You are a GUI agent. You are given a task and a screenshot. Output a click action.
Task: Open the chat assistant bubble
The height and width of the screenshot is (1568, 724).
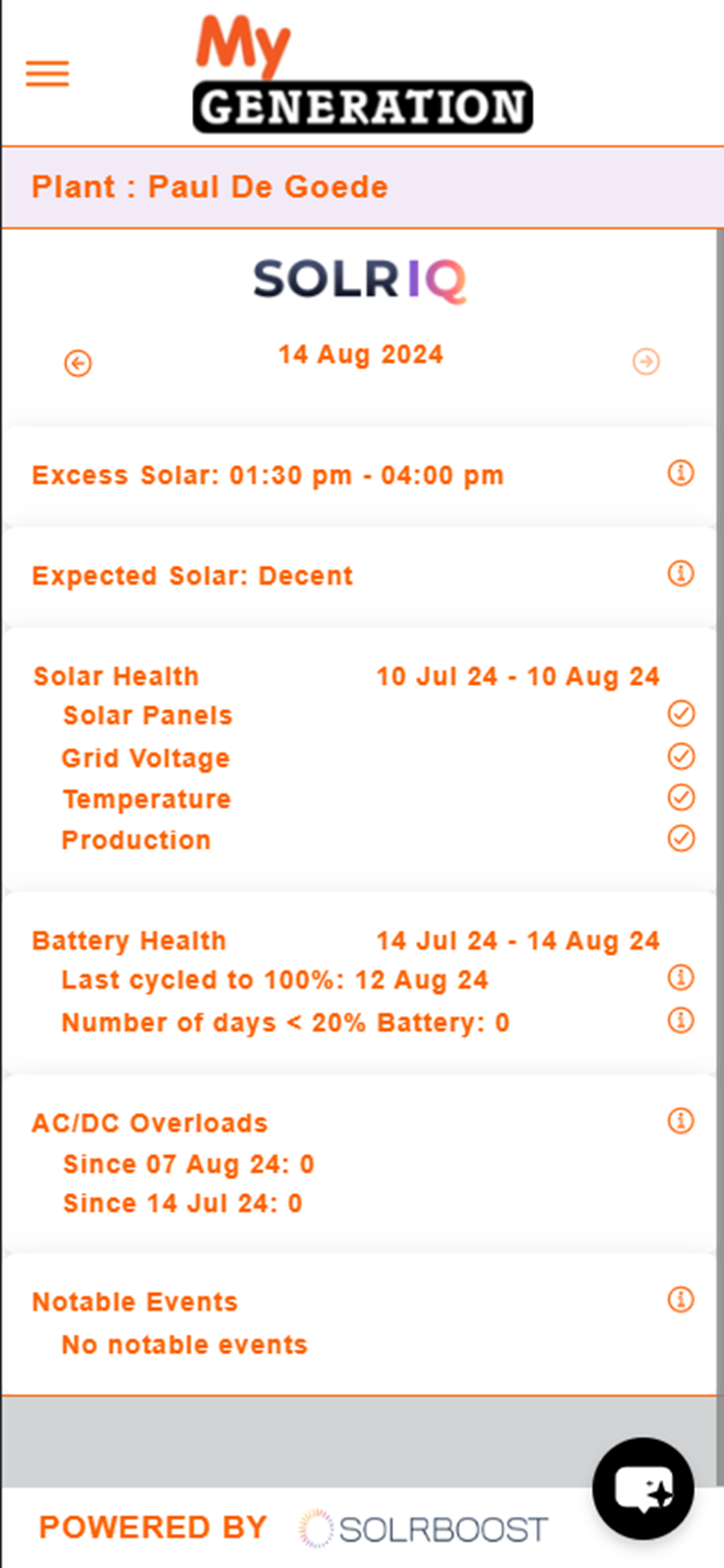643,1488
